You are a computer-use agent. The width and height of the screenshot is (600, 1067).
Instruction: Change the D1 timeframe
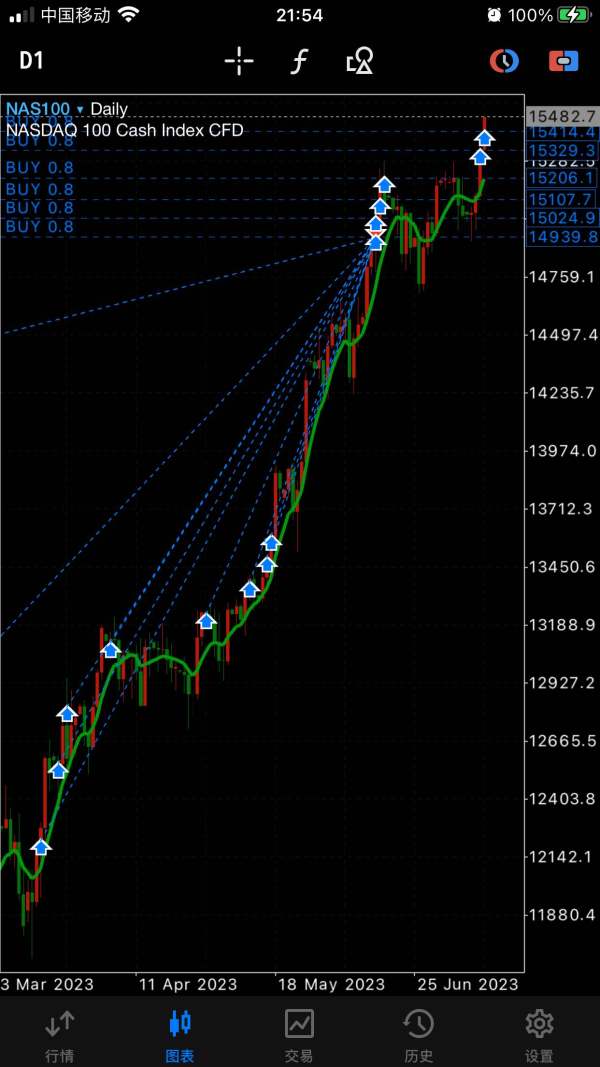[x=31, y=61]
